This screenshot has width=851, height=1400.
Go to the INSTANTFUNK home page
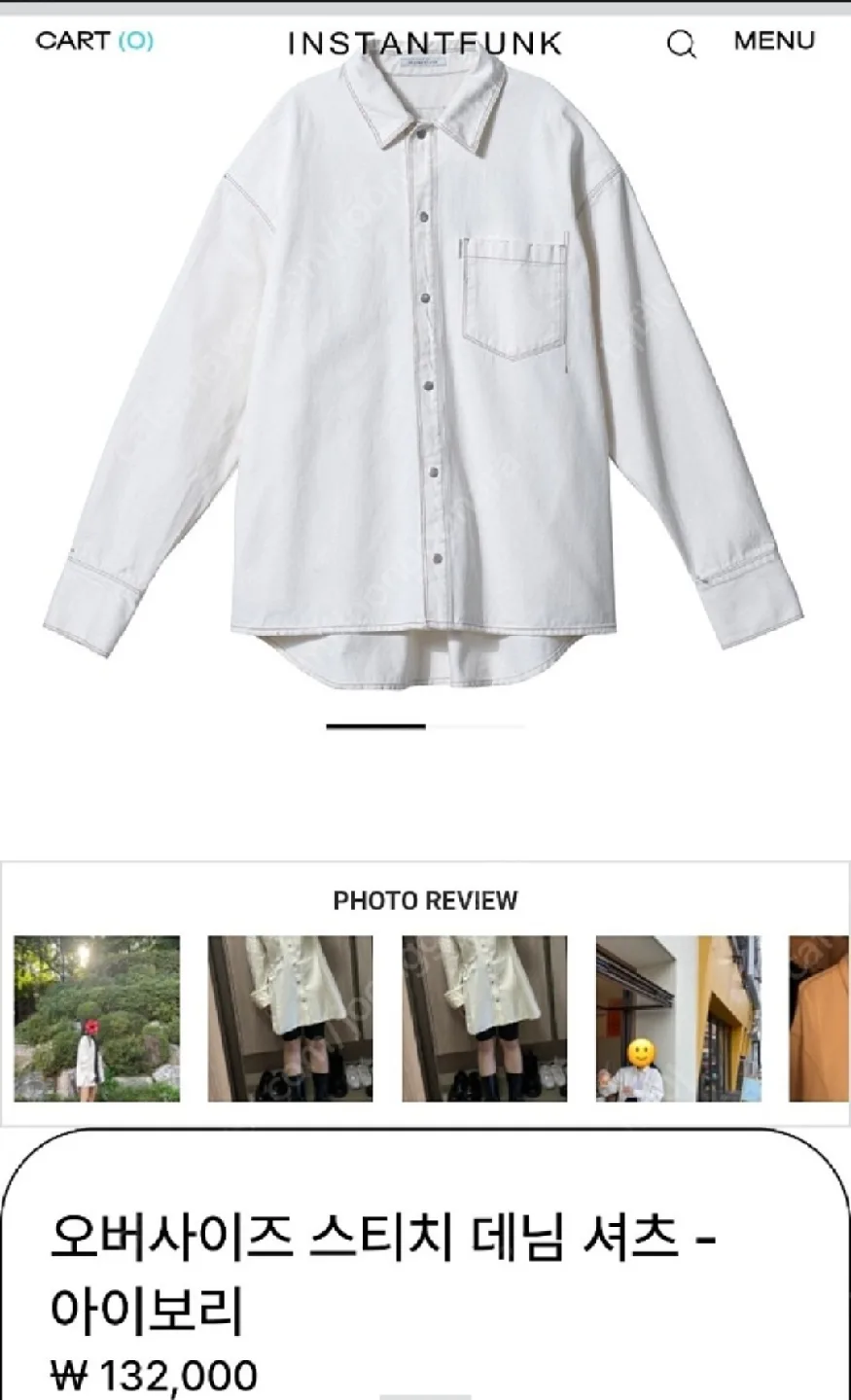click(425, 44)
